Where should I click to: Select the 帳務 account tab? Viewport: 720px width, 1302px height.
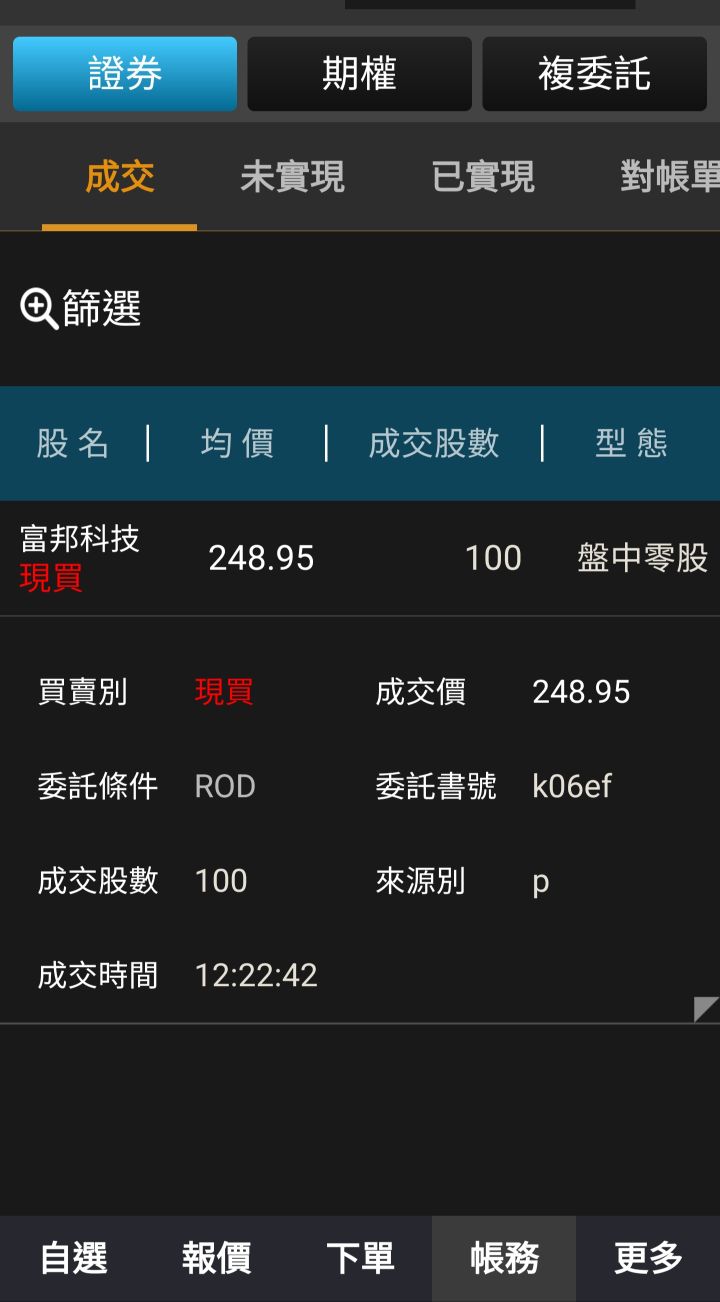(504, 1258)
